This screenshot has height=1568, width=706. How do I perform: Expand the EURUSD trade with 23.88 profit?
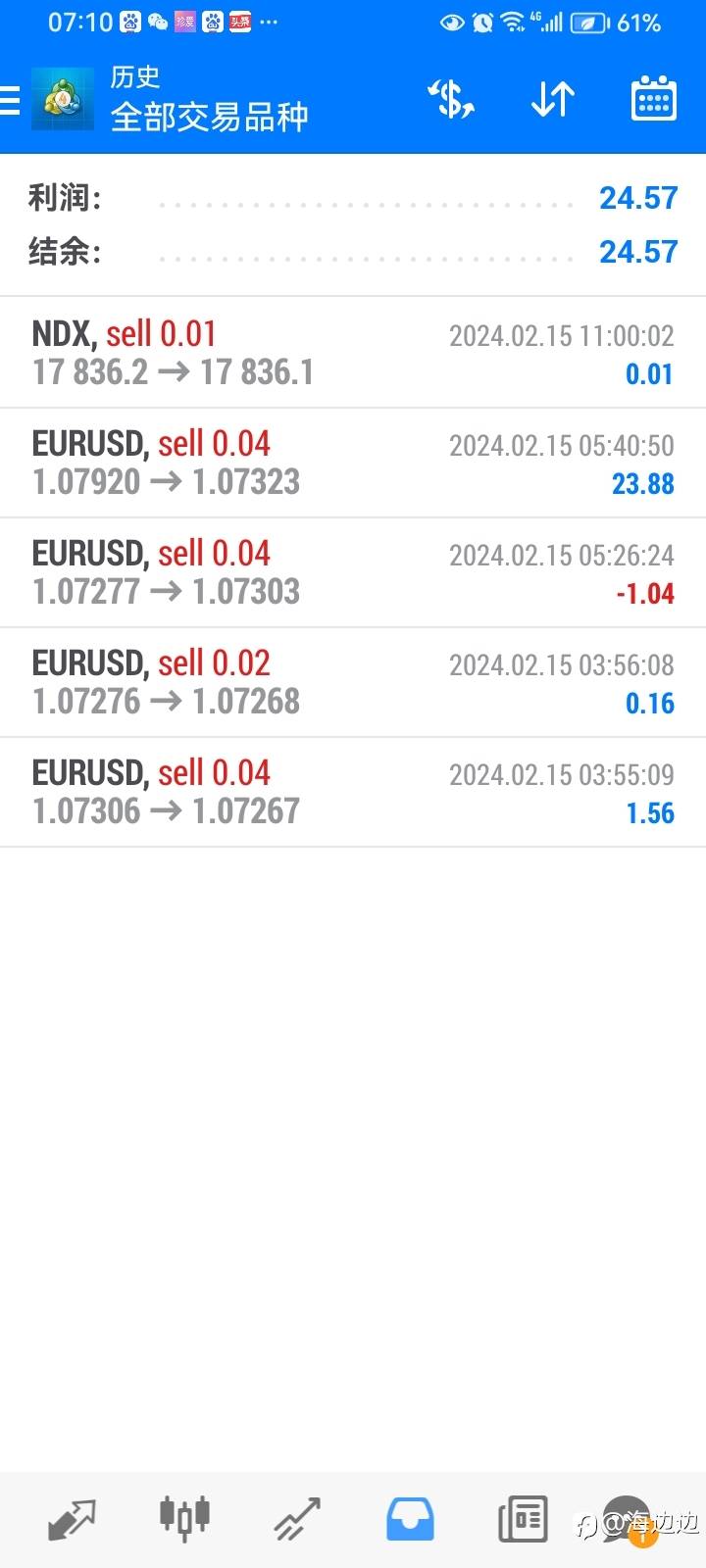click(x=353, y=463)
